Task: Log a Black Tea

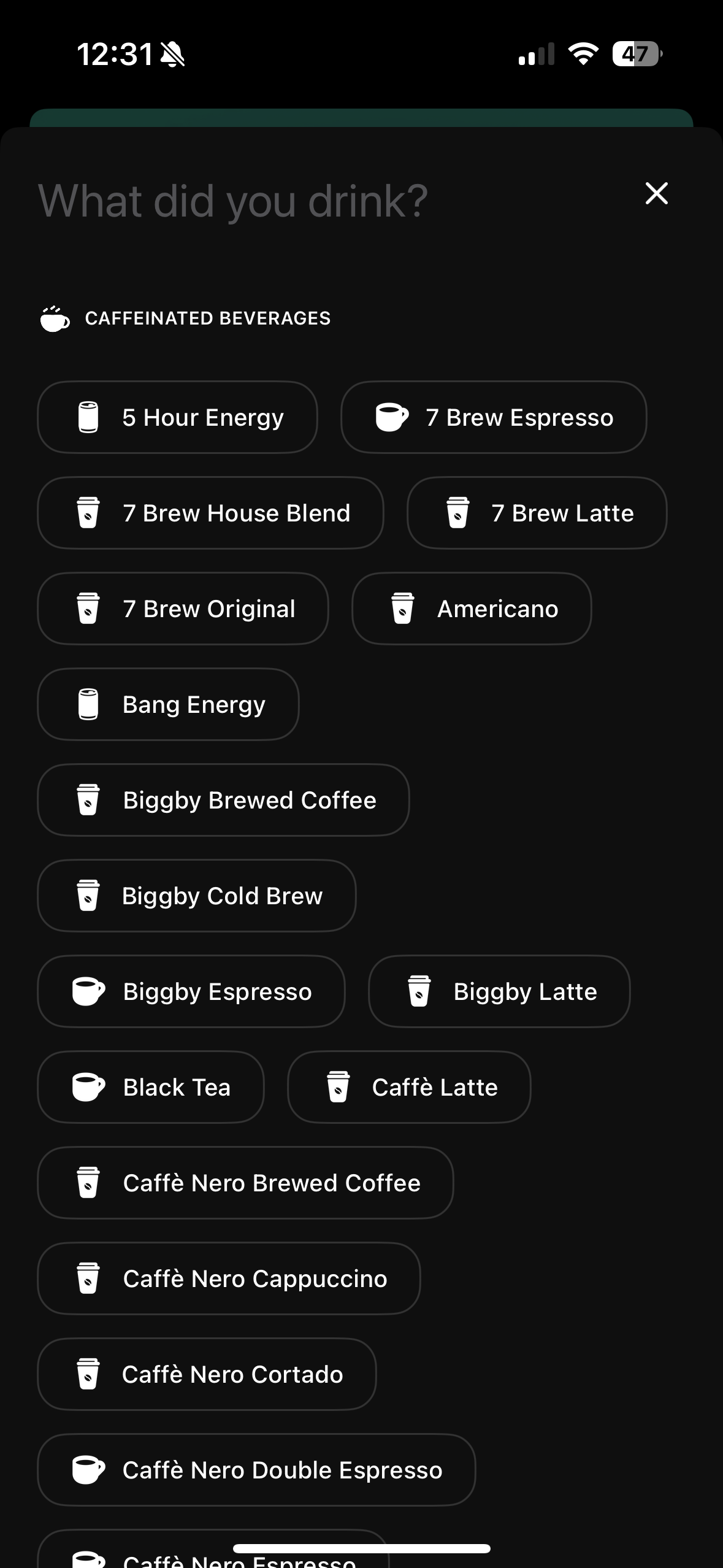Action: [x=151, y=1087]
